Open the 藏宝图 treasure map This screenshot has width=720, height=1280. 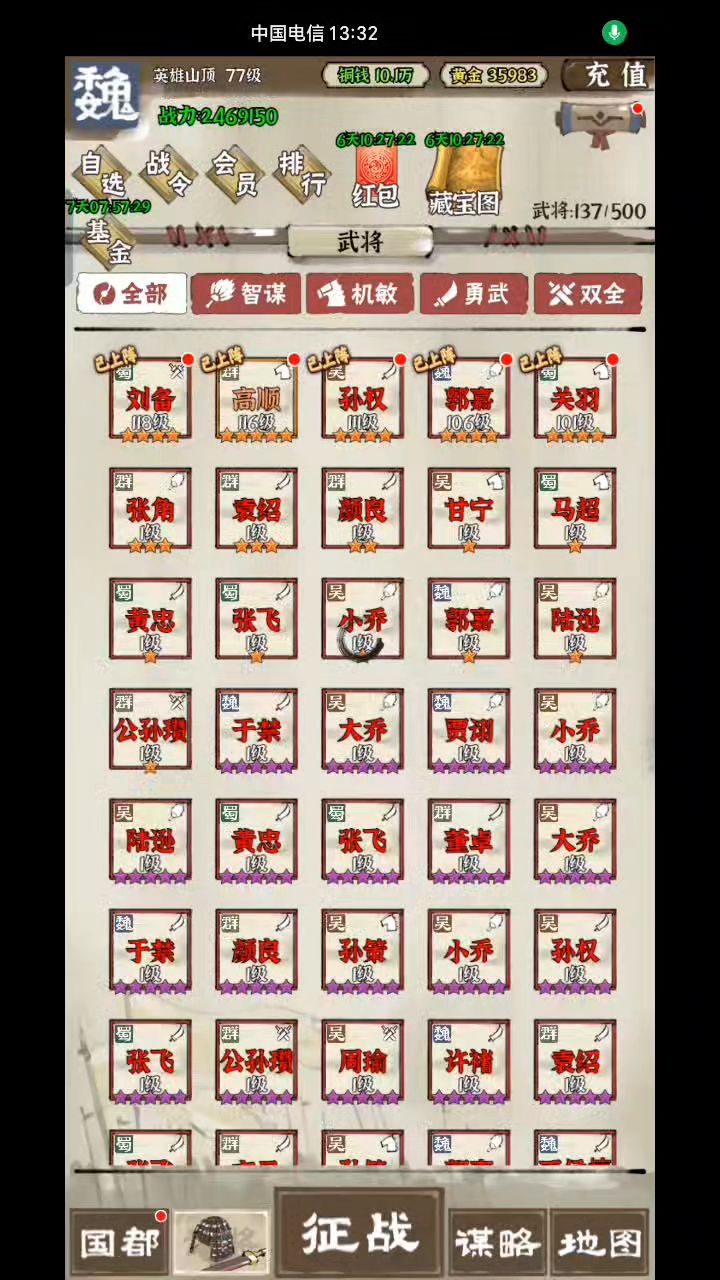pyautogui.click(x=463, y=182)
